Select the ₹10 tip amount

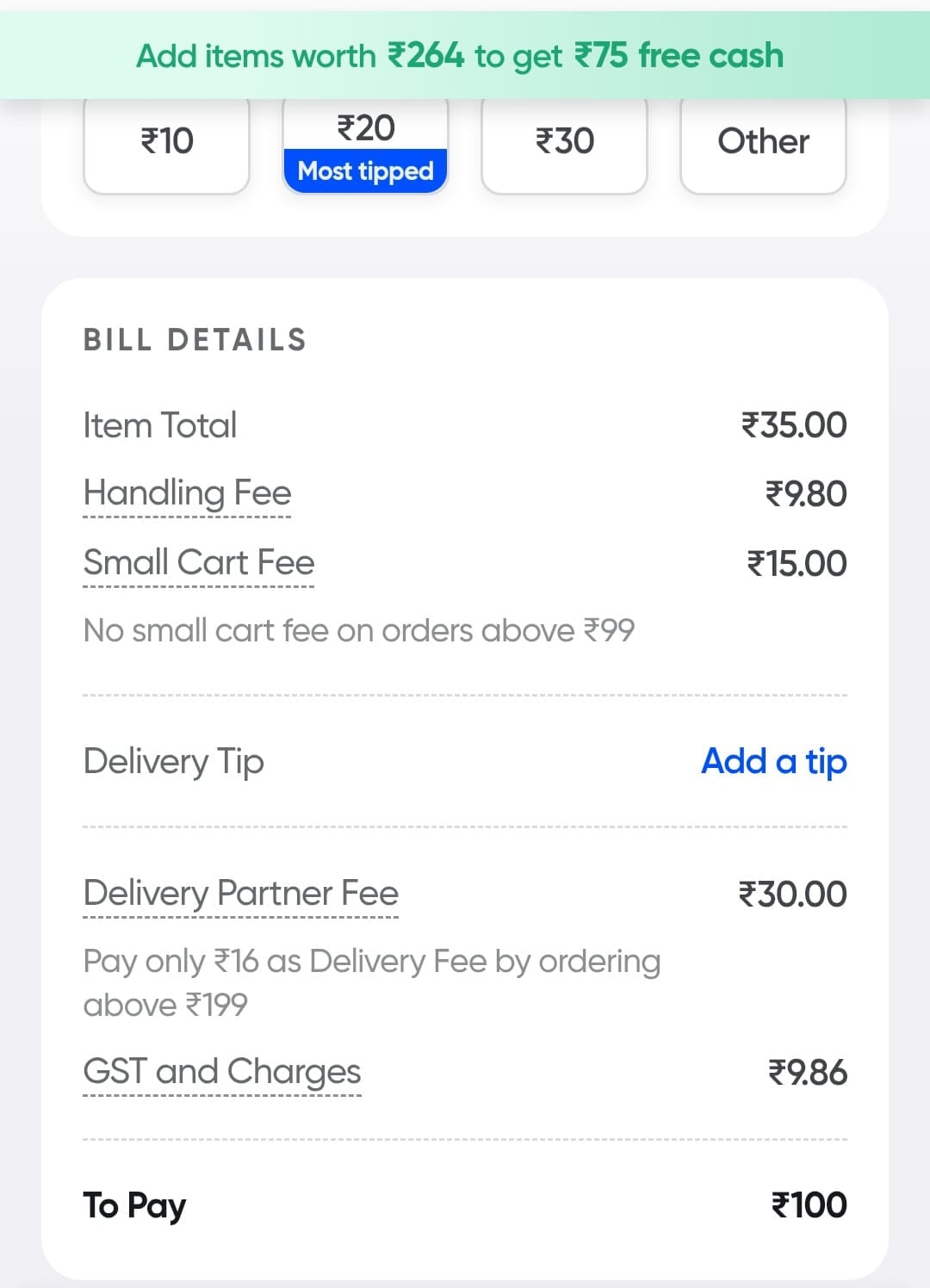166,142
